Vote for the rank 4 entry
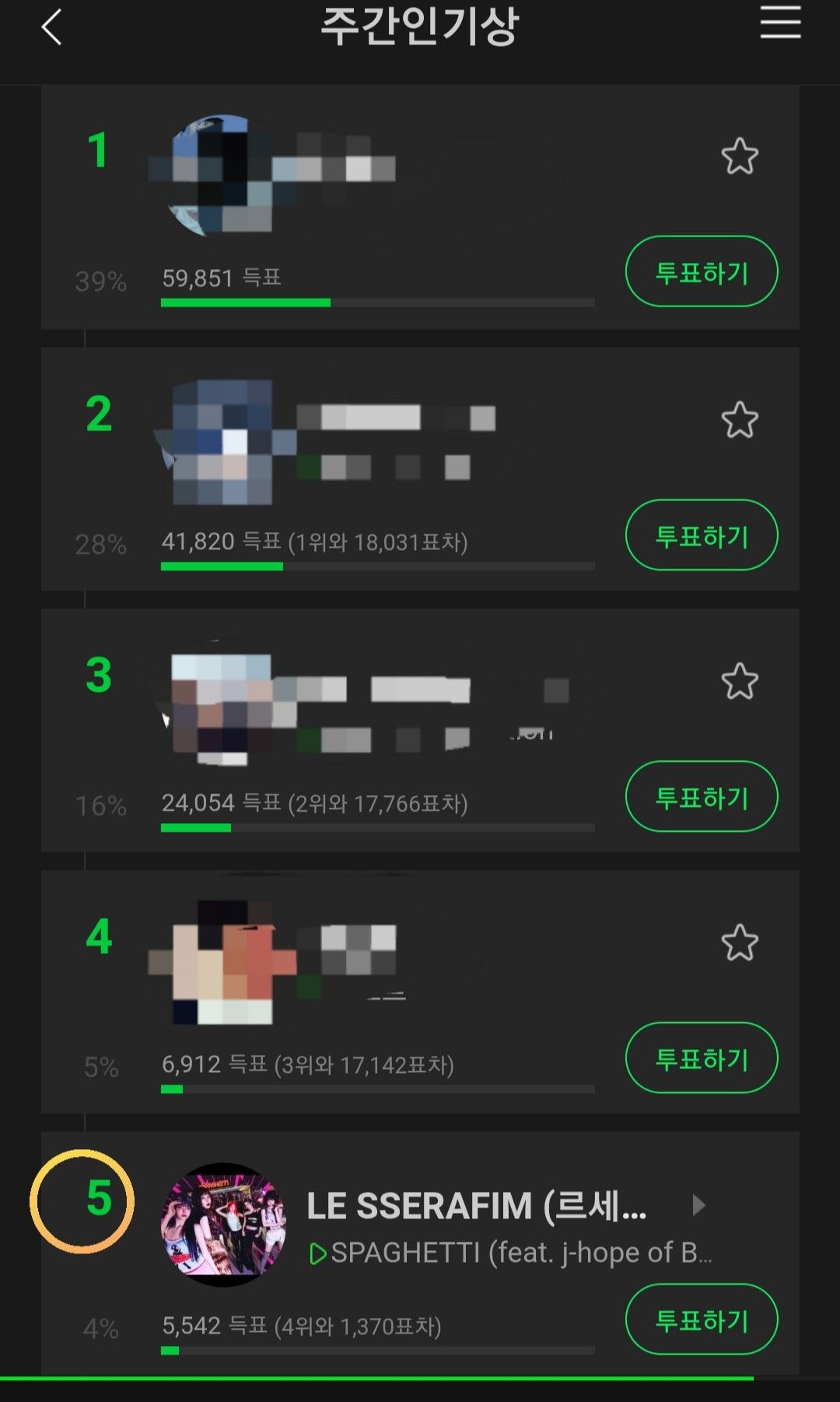The image size is (840, 1402). [x=701, y=1058]
